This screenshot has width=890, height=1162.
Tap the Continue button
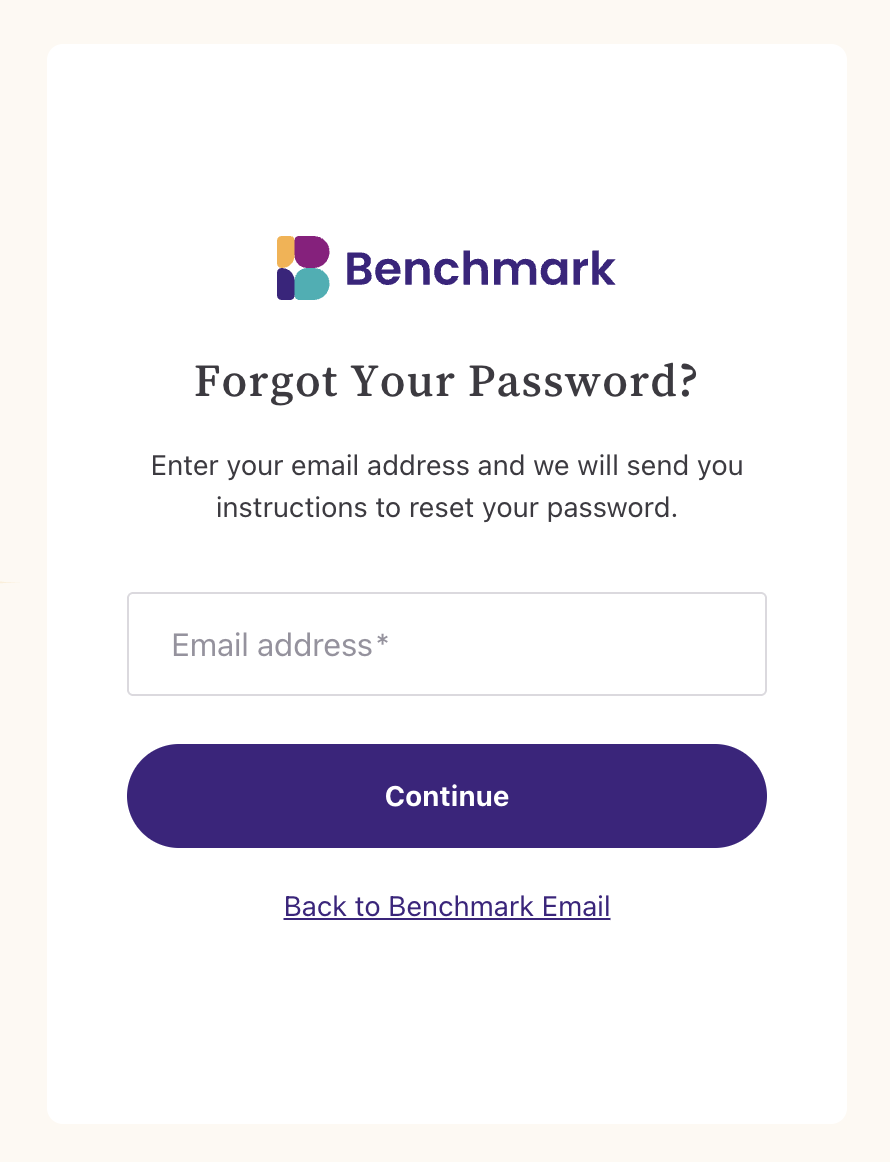(x=446, y=796)
